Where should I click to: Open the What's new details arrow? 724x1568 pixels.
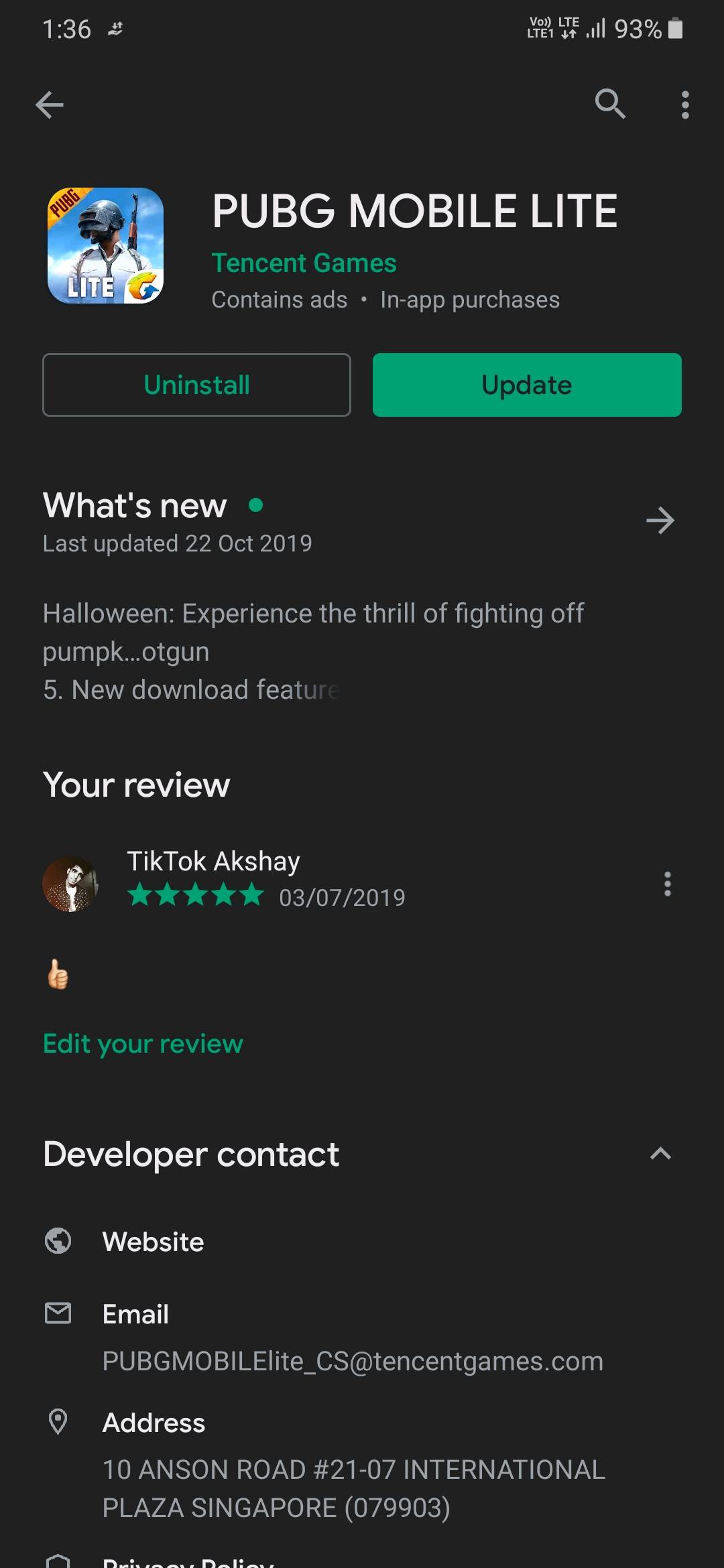pos(660,521)
